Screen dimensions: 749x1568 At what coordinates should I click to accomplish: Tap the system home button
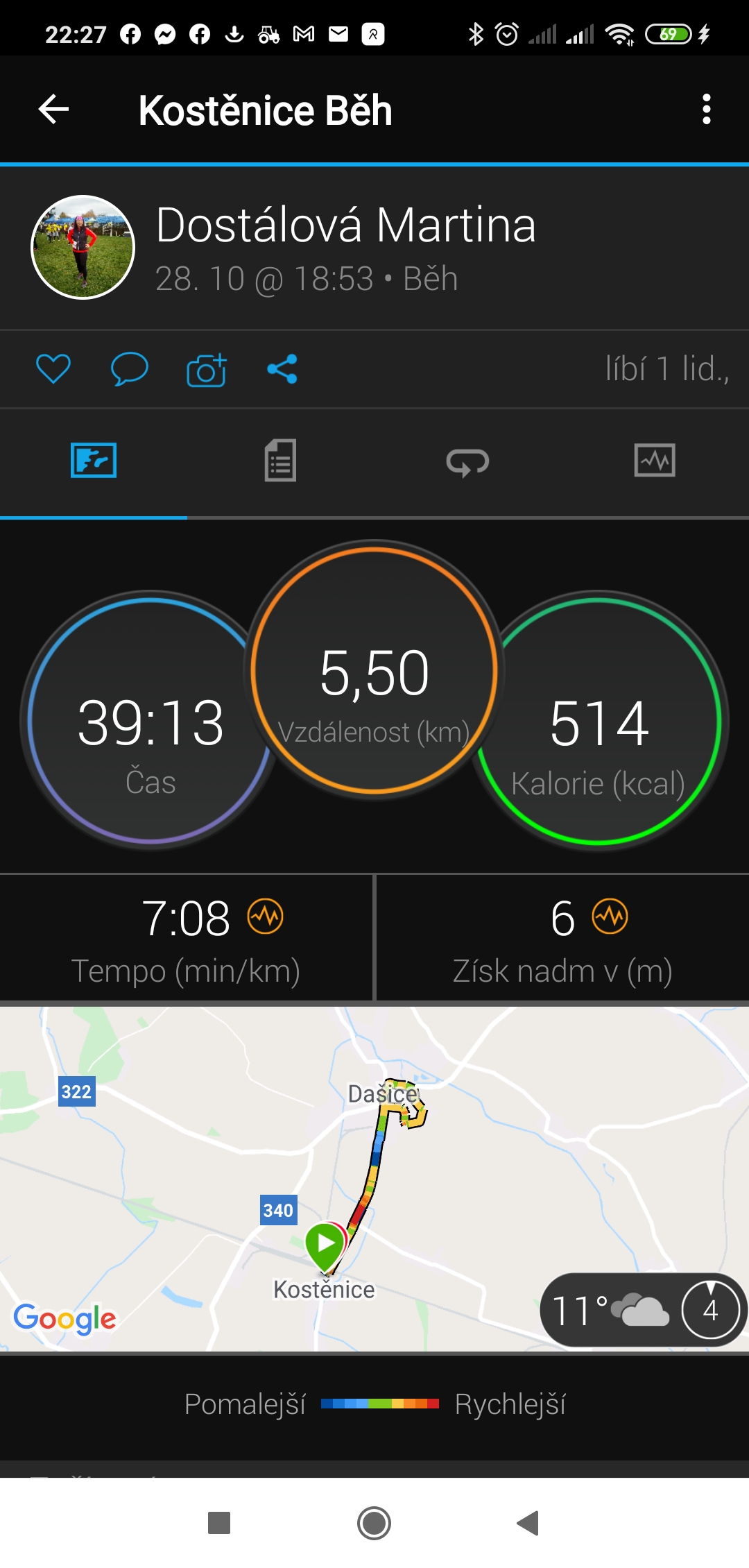374,1524
